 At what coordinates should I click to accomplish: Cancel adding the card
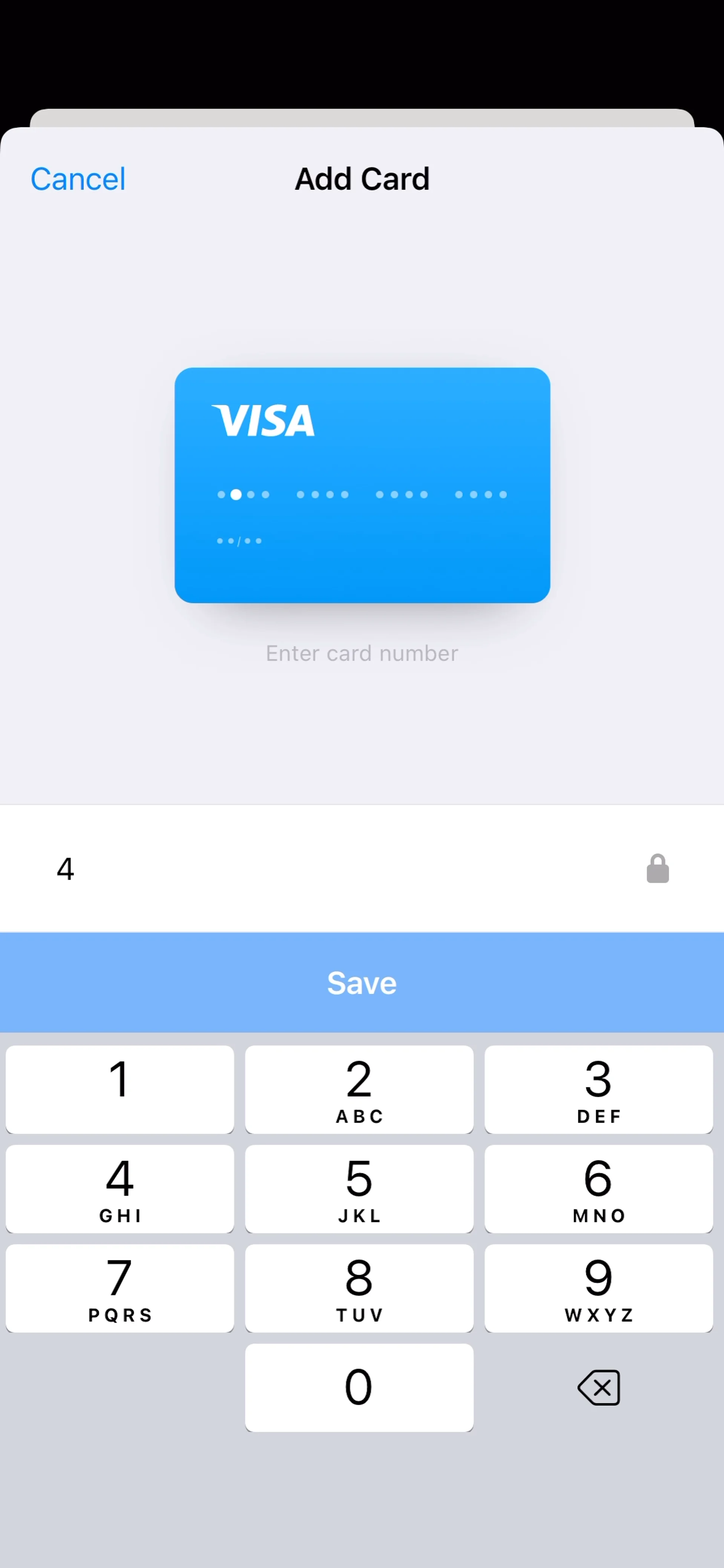(78, 179)
